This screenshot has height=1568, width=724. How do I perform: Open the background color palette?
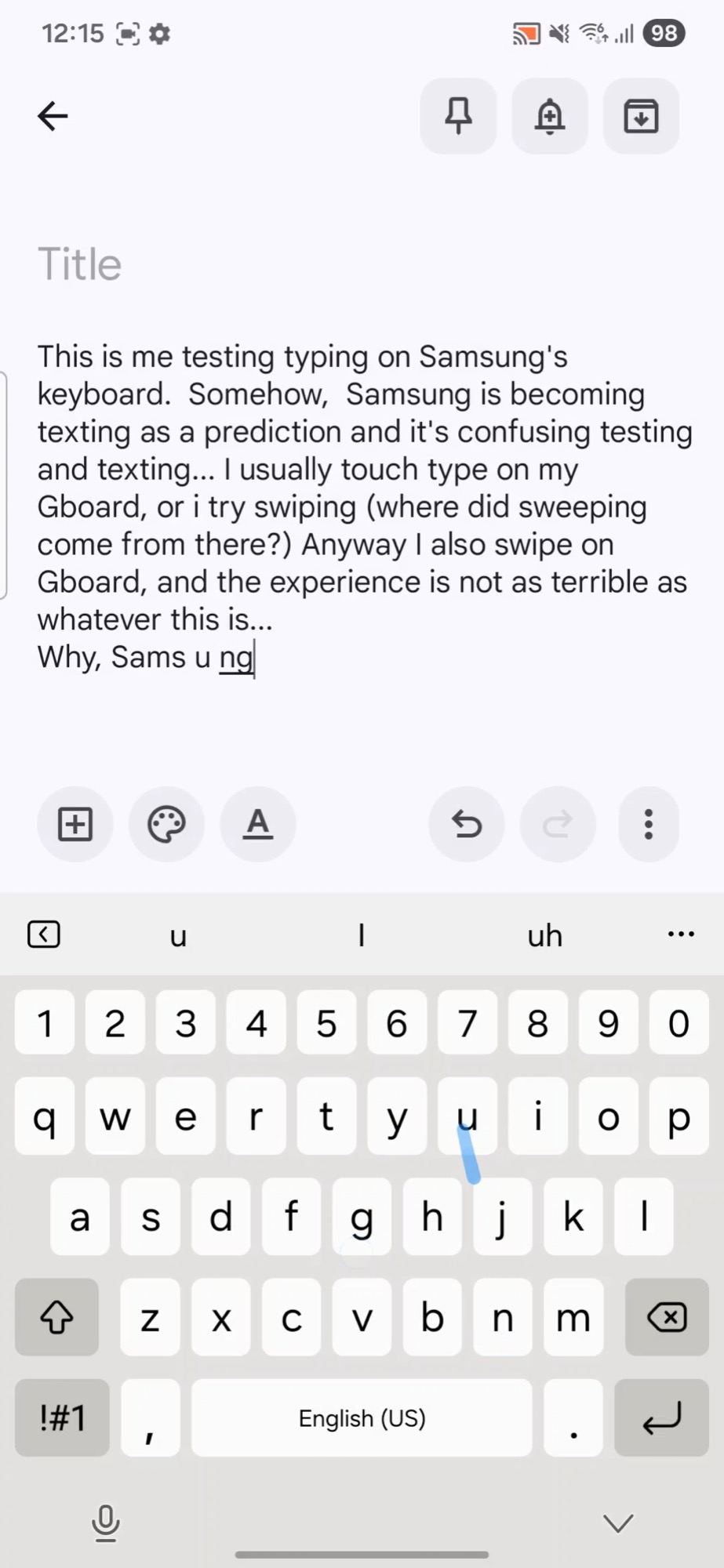[x=166, y=824]
